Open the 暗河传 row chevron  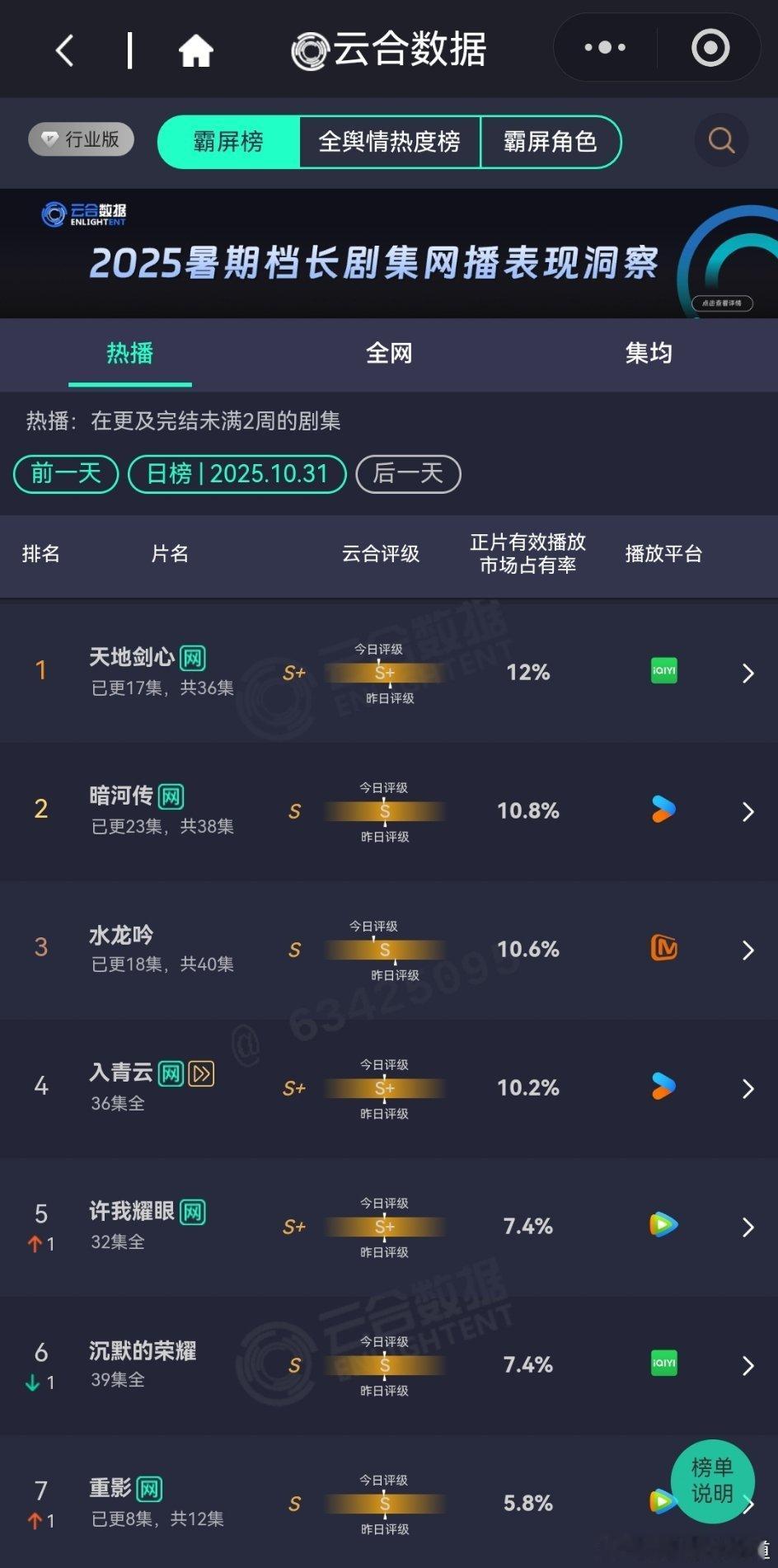click(x=746, y=810)
